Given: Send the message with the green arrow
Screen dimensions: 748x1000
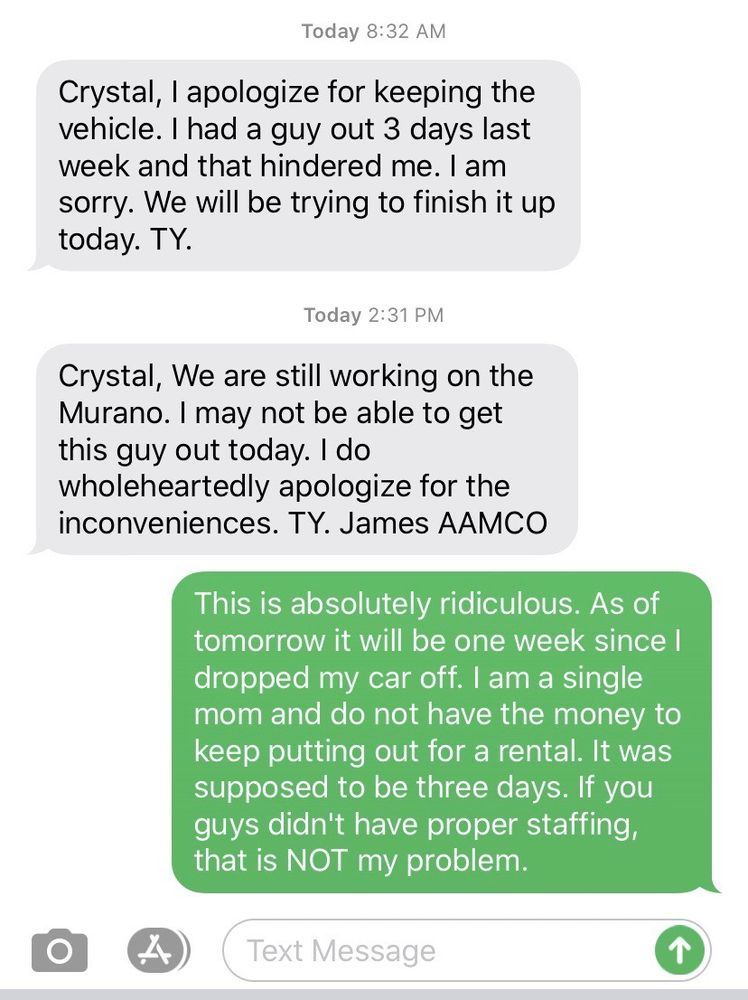Looking at the screenshot, I should click(679, 950).
